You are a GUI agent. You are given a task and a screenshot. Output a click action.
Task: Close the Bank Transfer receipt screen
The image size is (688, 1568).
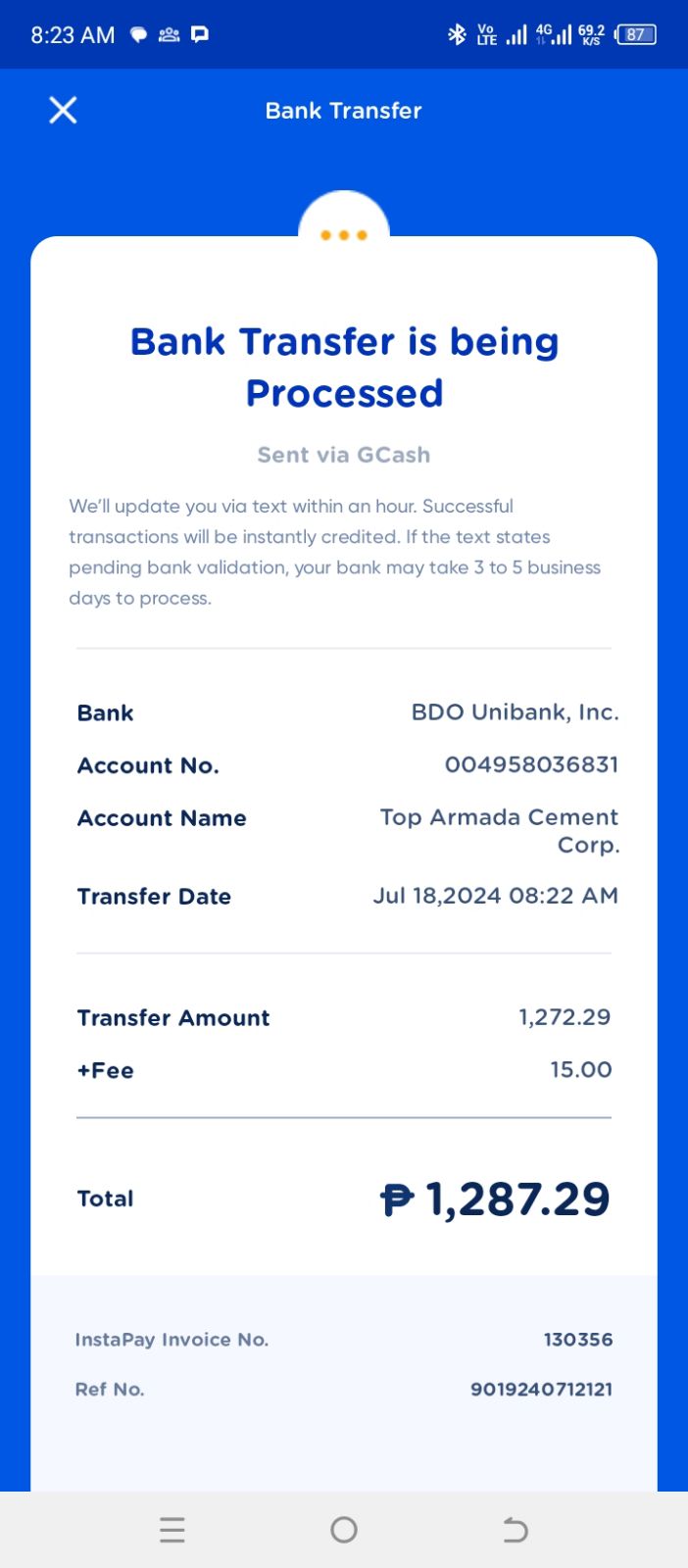pyautogui.click(x=63, y=110)
